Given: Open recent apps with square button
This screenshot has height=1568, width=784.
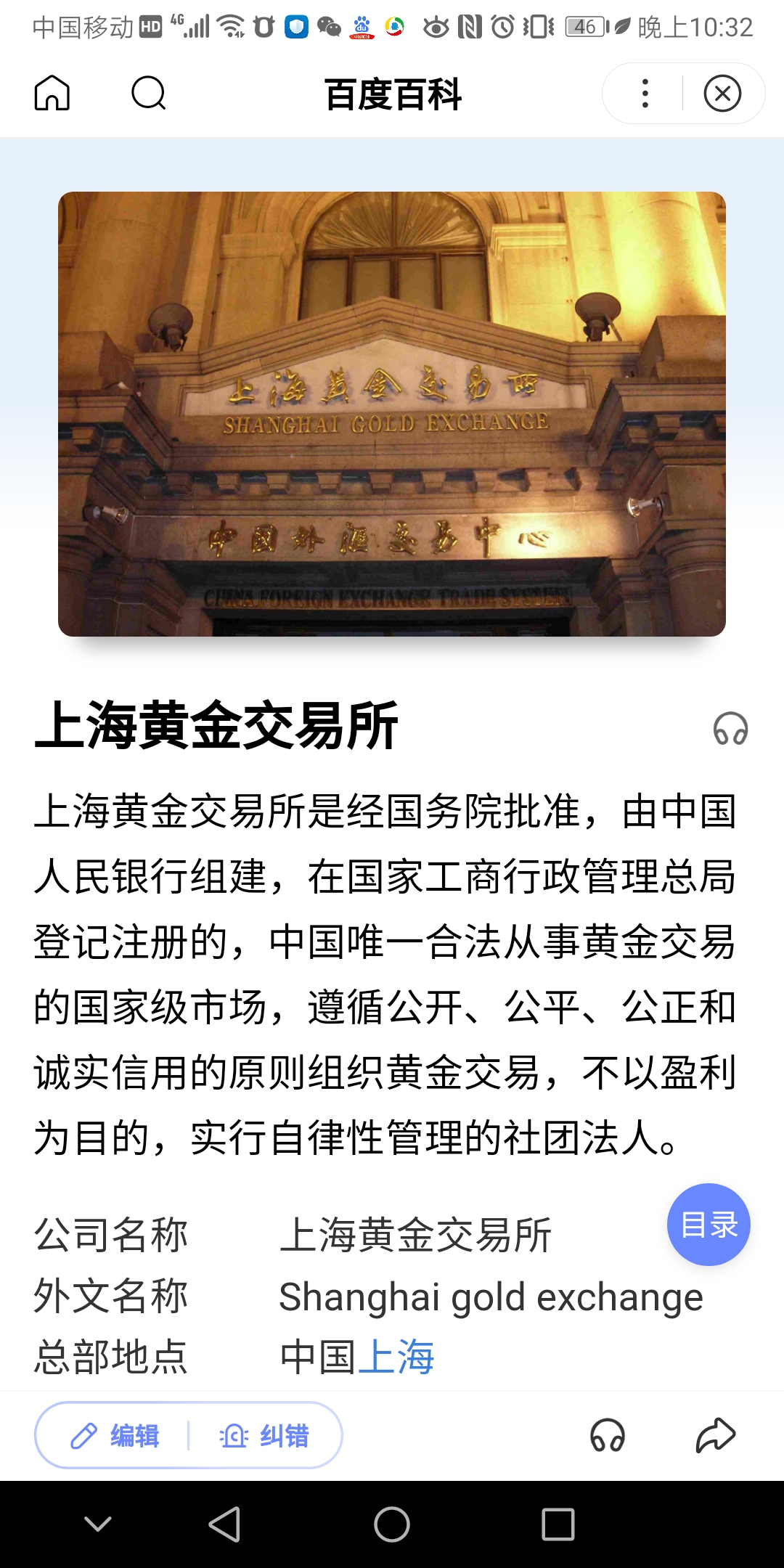Looking at the screenshot, I should coord(558,1524).
